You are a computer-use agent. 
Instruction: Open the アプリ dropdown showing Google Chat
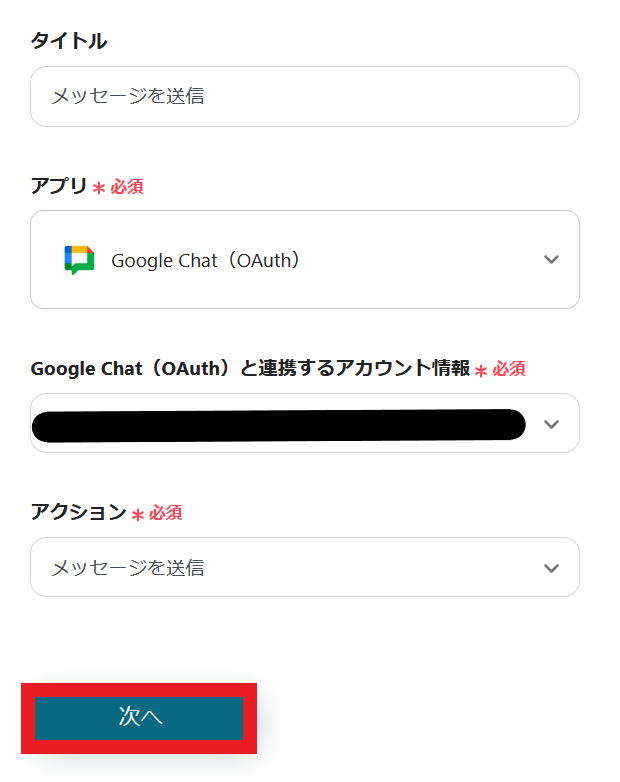(x=304, y=260)
